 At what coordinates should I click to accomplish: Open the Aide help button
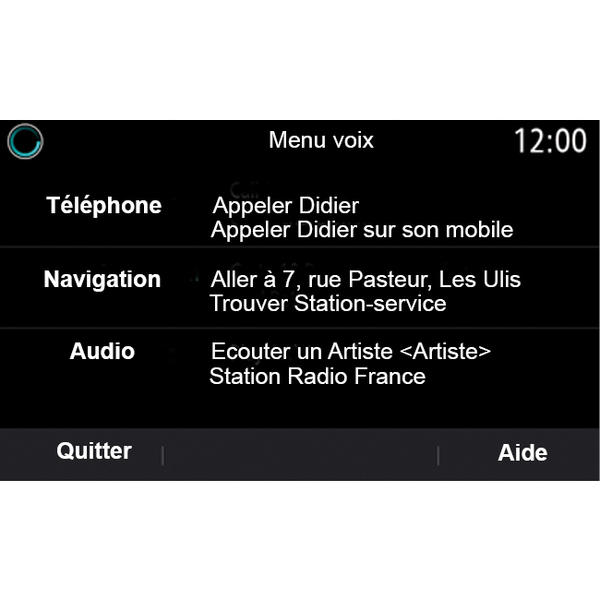point(522,453)
